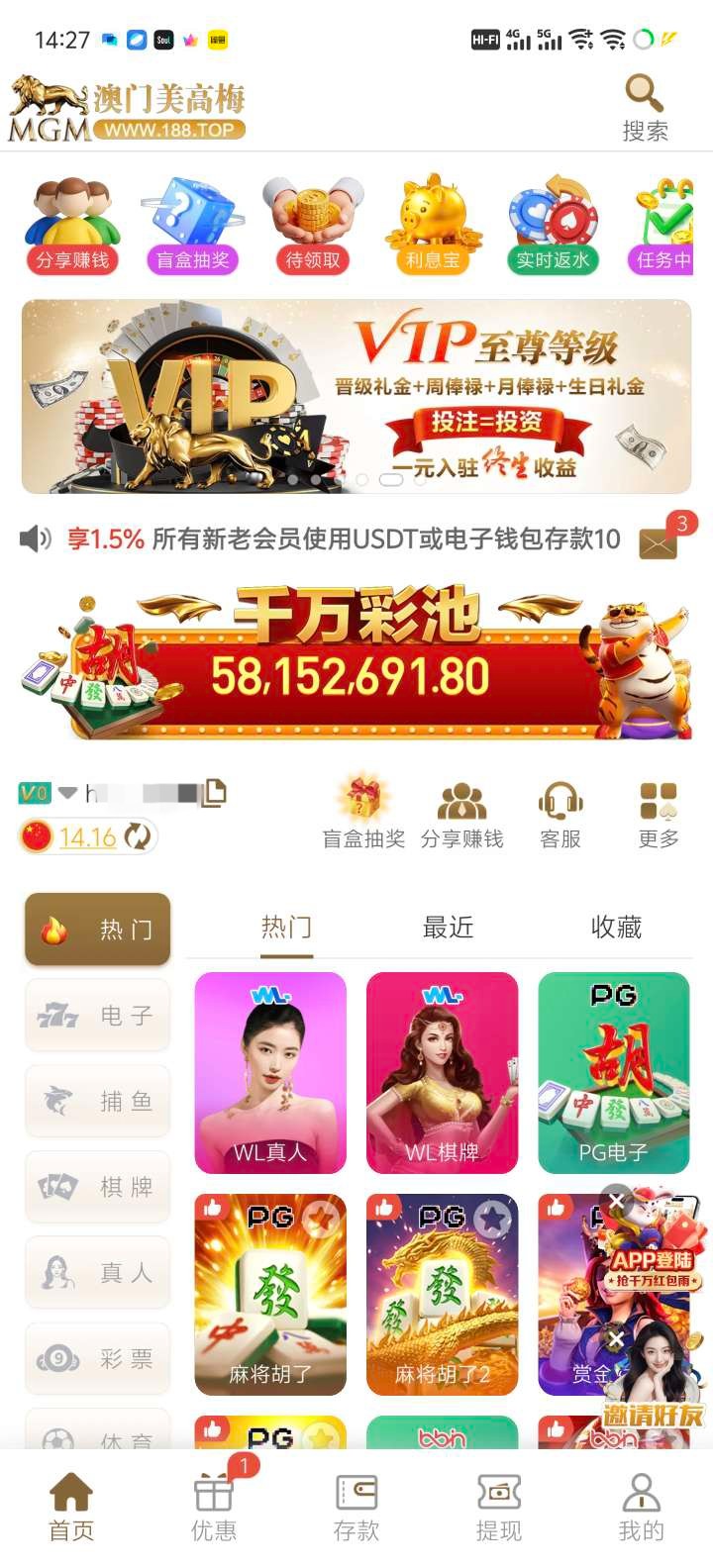This screenshot has width=713, height=1568.
Task: Open 分享赚钱 in the top shortcut row
Action: 72,226
